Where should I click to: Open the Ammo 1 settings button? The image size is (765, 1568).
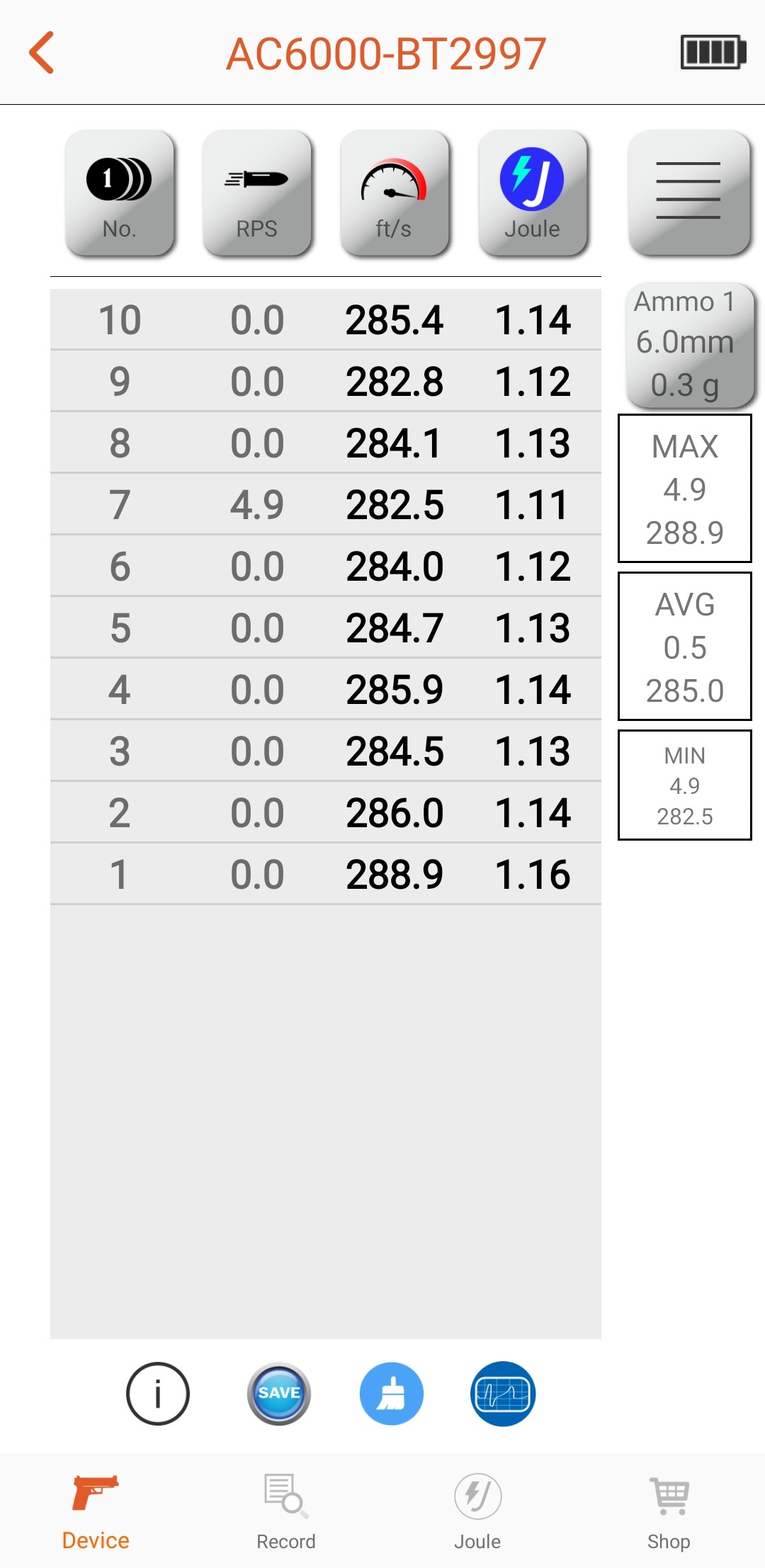[x=690, y=345]
